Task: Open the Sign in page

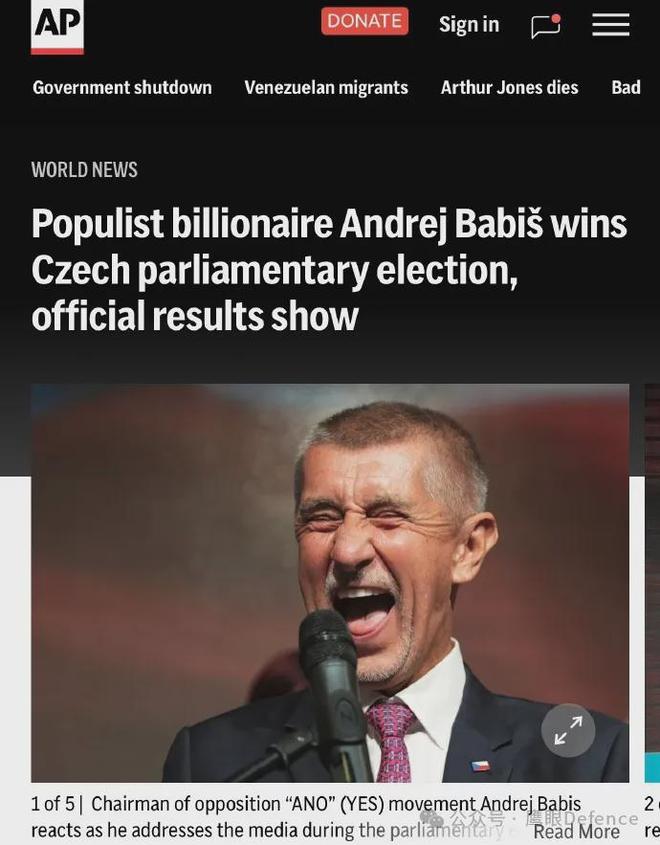Action: click(468, 24)
